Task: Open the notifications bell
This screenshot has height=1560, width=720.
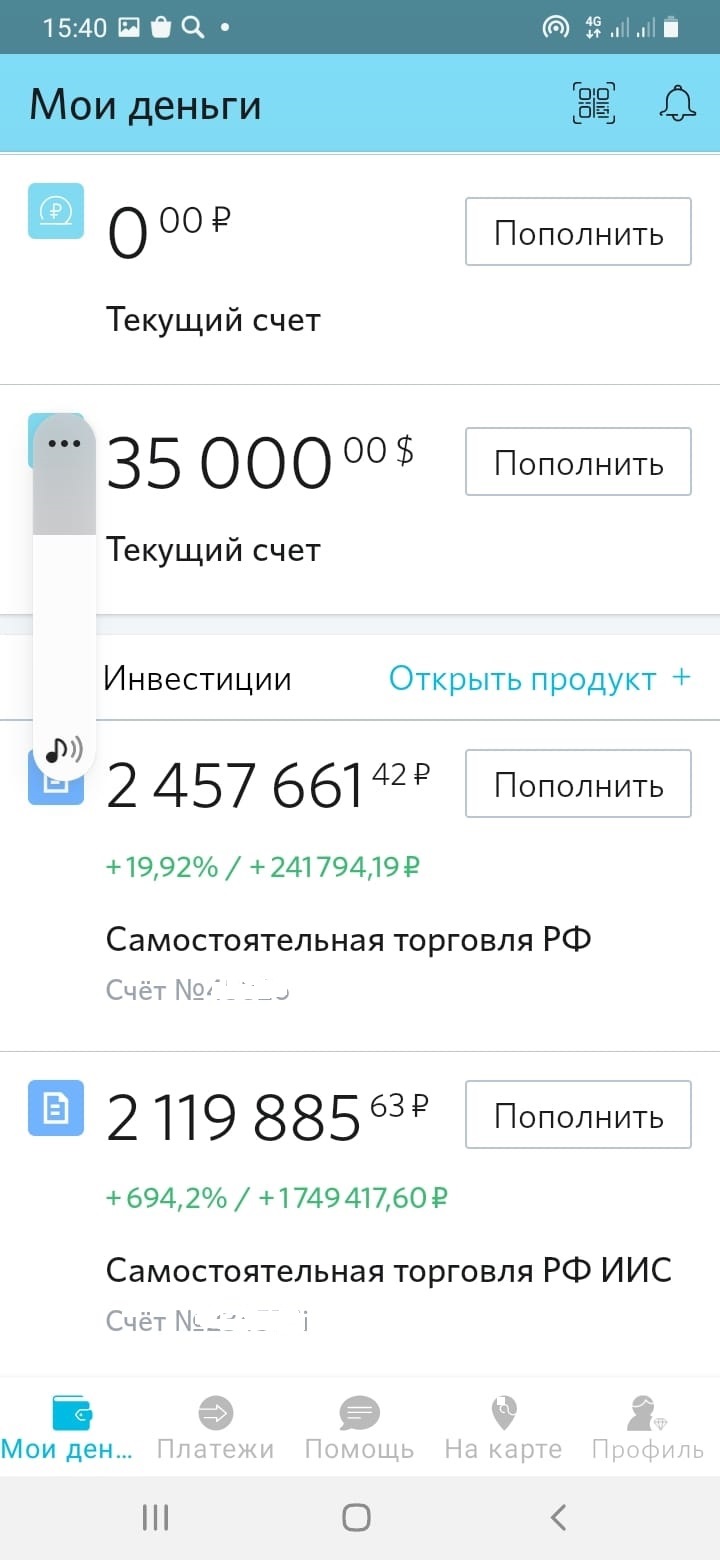Action: click(x=678, y=103)
